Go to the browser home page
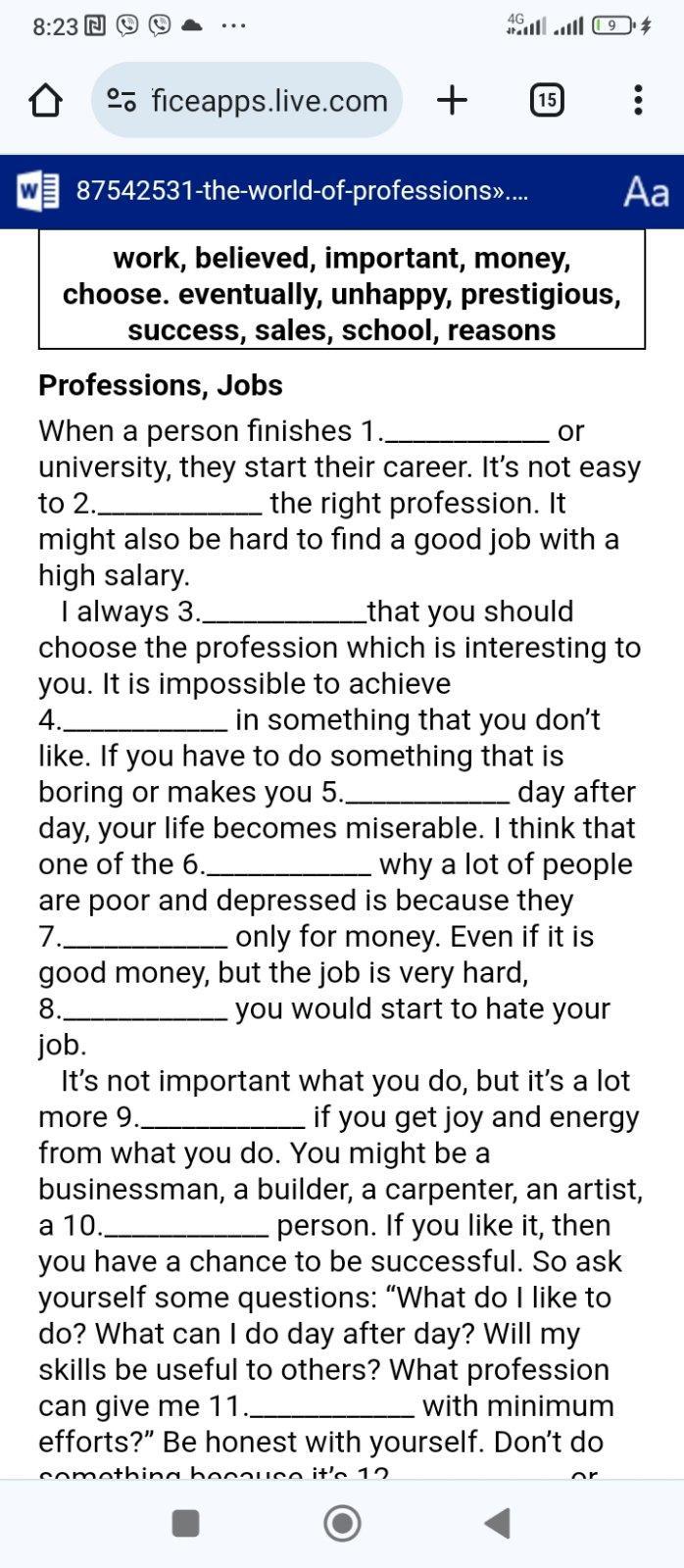The height and width of the screenshot is (1568, 684). [x=45, y=100]
